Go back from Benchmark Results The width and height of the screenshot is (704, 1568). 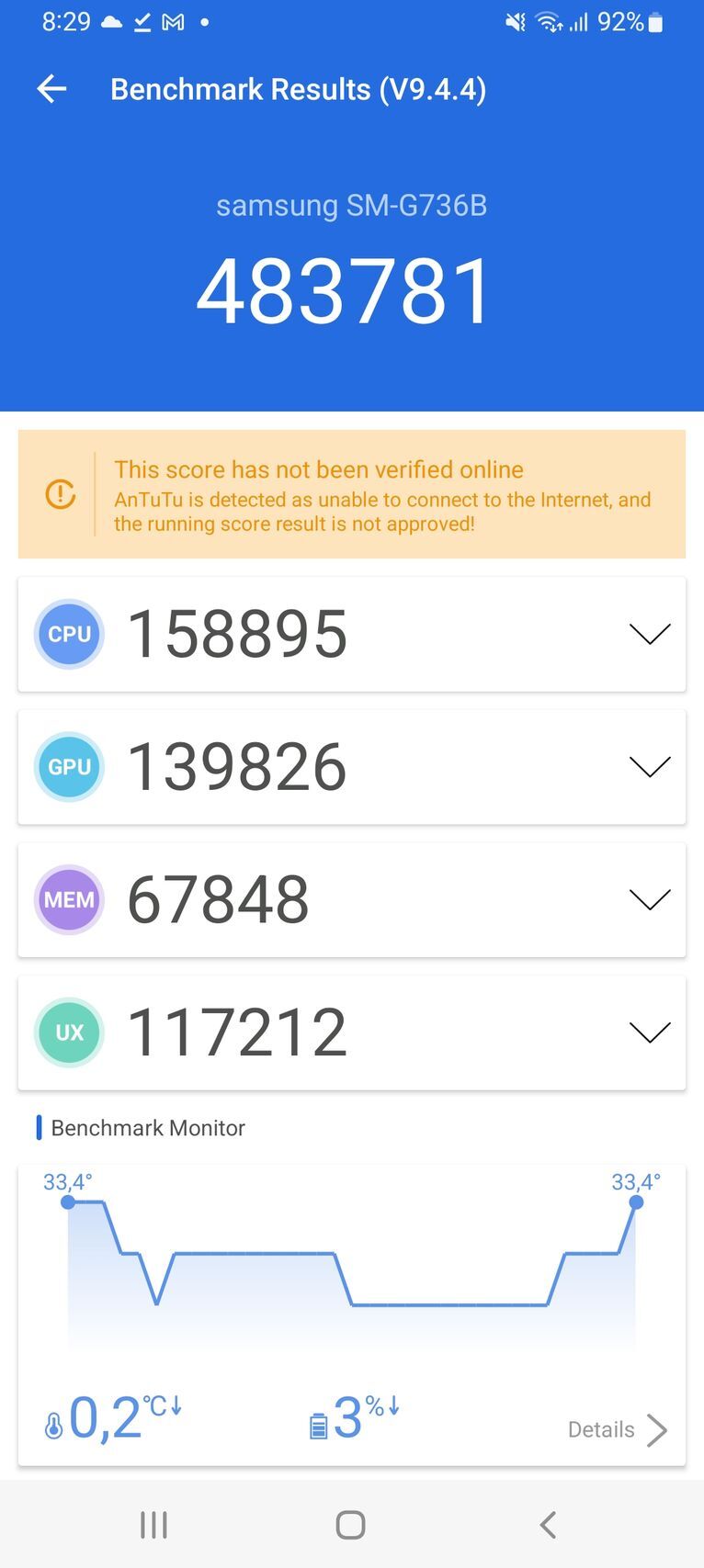click(51, 89)
